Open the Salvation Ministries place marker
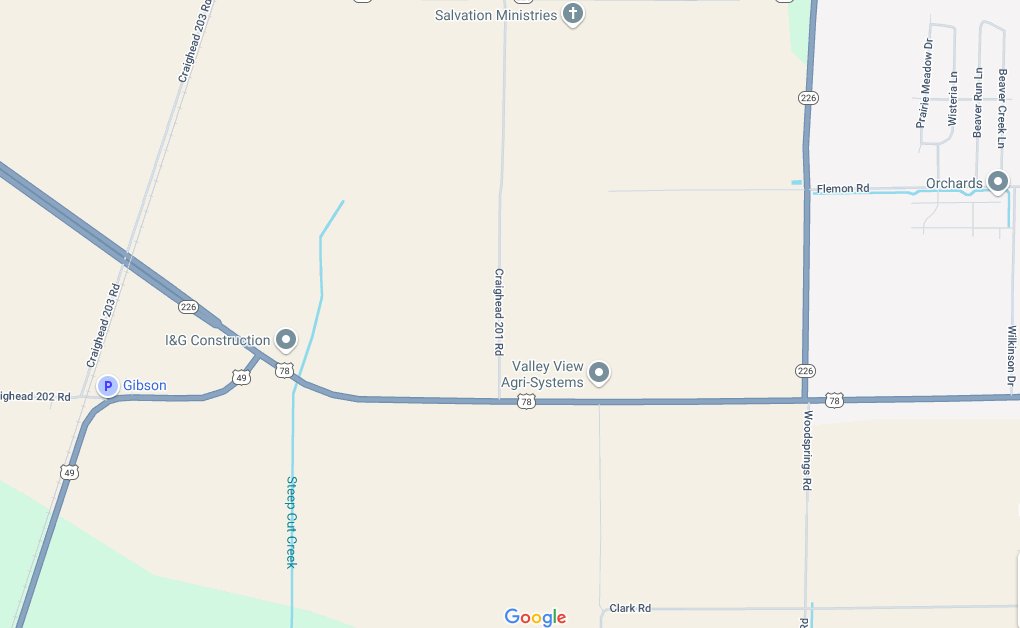 (572, 14)
